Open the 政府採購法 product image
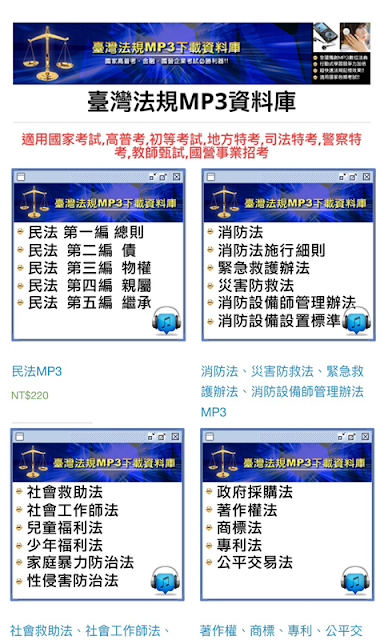The image size is (384, 640). click(x=287, y=514)
